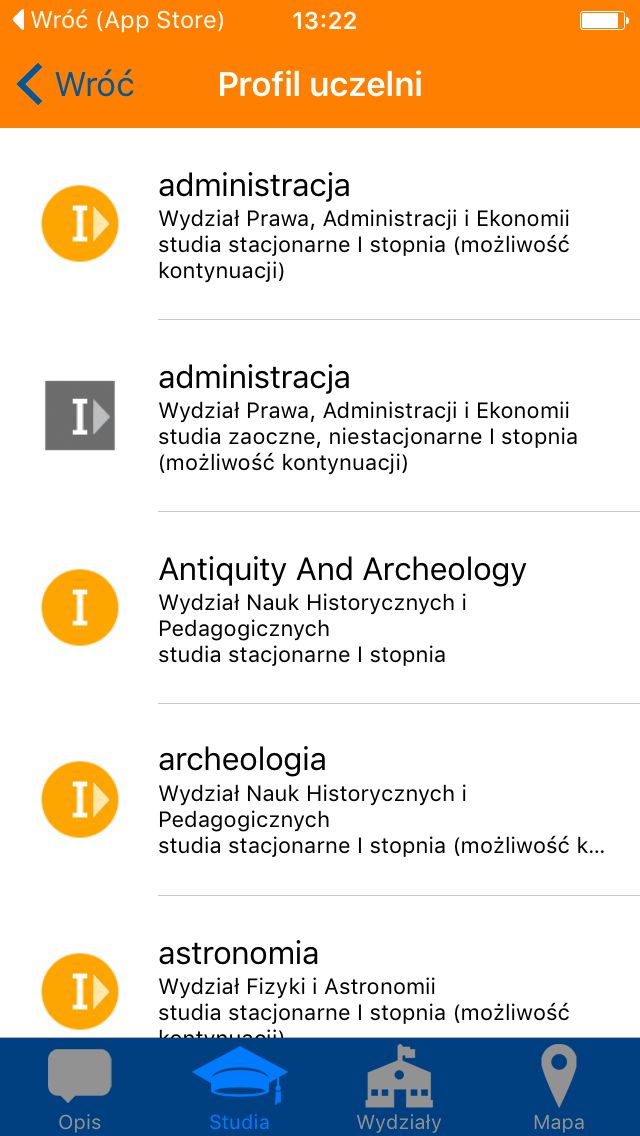640x1136 pixels.
Task: Go back with the Wróć button
Action: click(x=75, y=84)
